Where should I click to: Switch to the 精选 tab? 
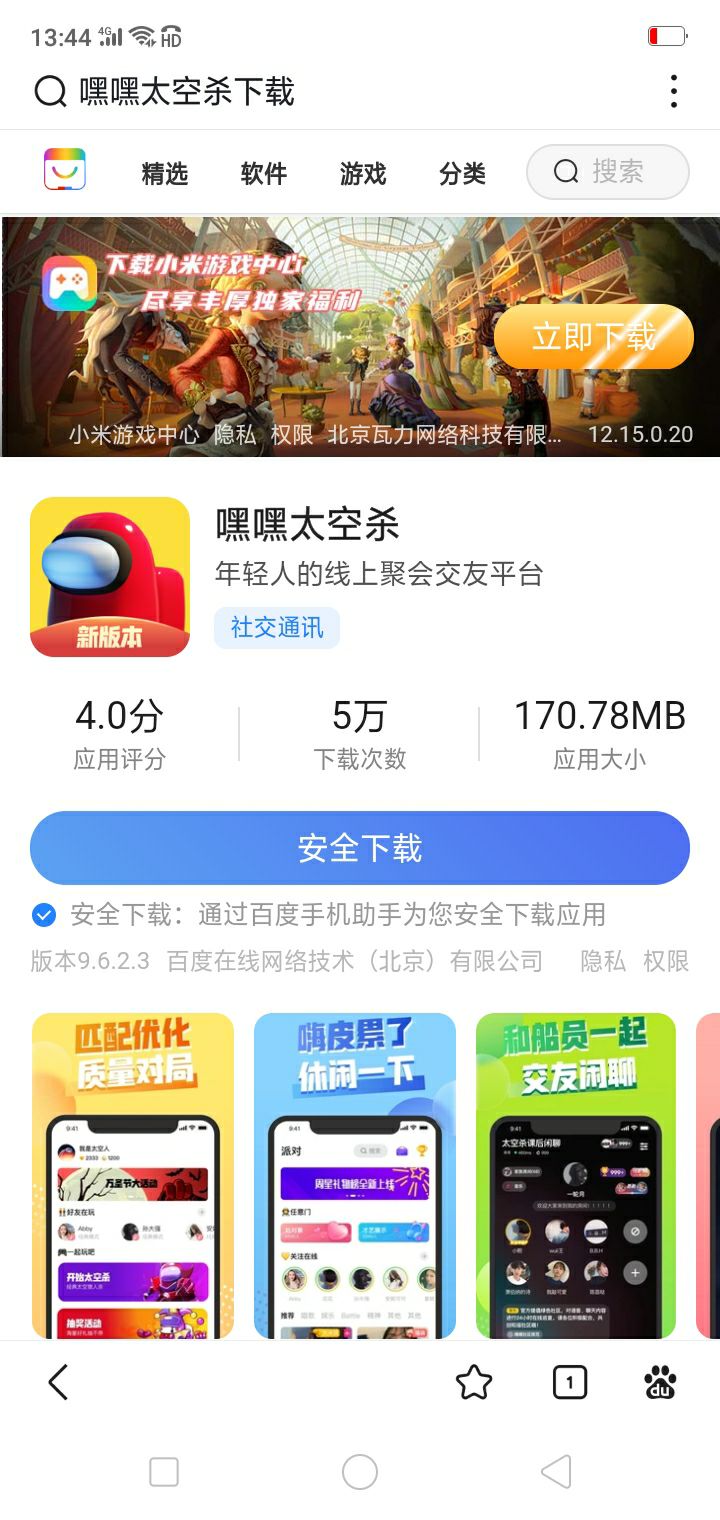(165, 174)
